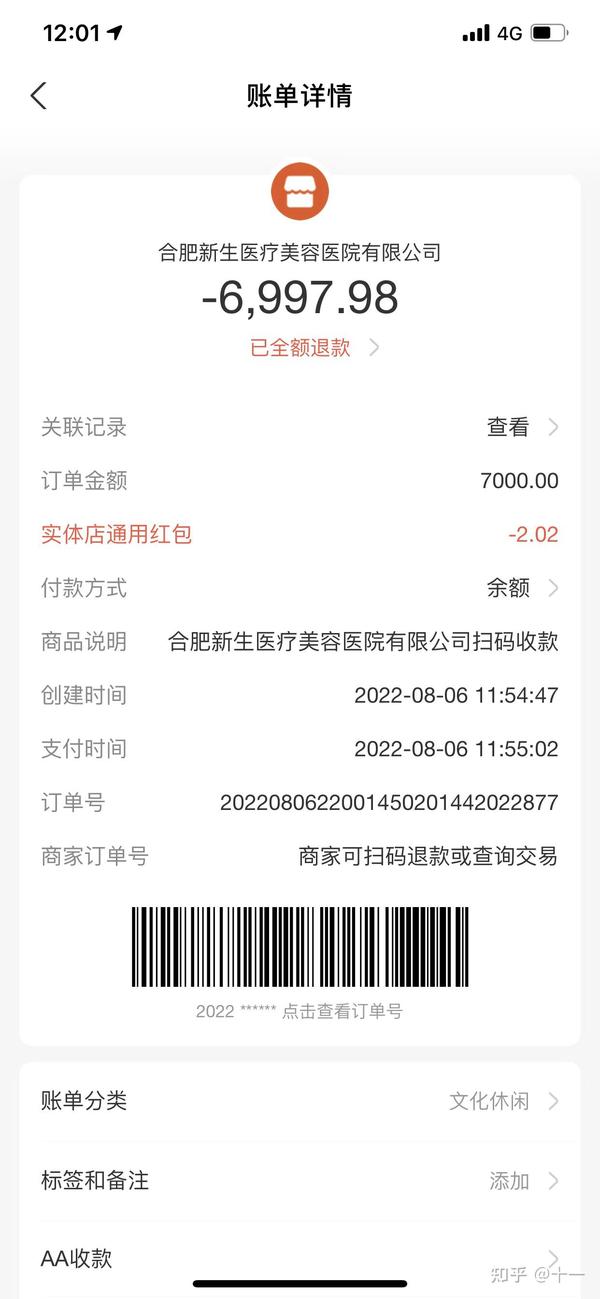600x1299 pixels.
Task: View 关联记录 related records
Action: (300, 427)
